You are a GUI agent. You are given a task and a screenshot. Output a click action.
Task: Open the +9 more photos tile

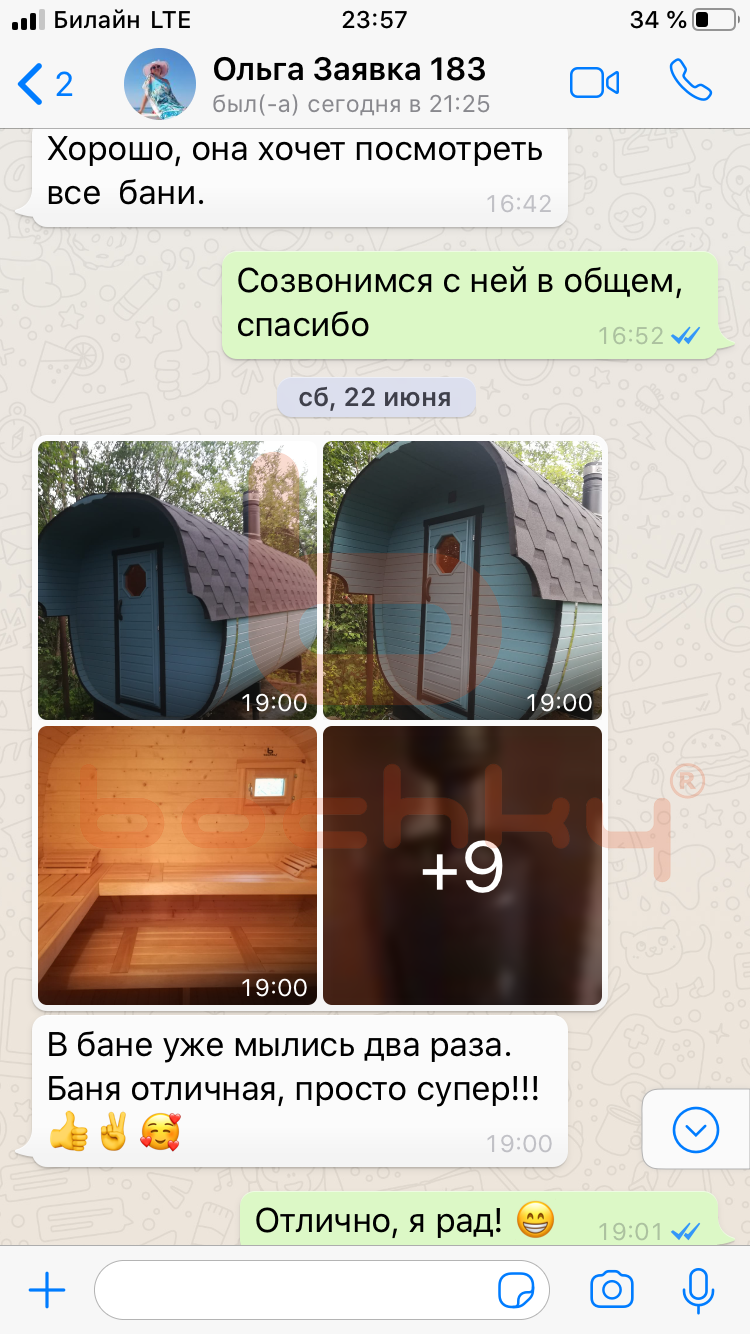tap(462, 865)
